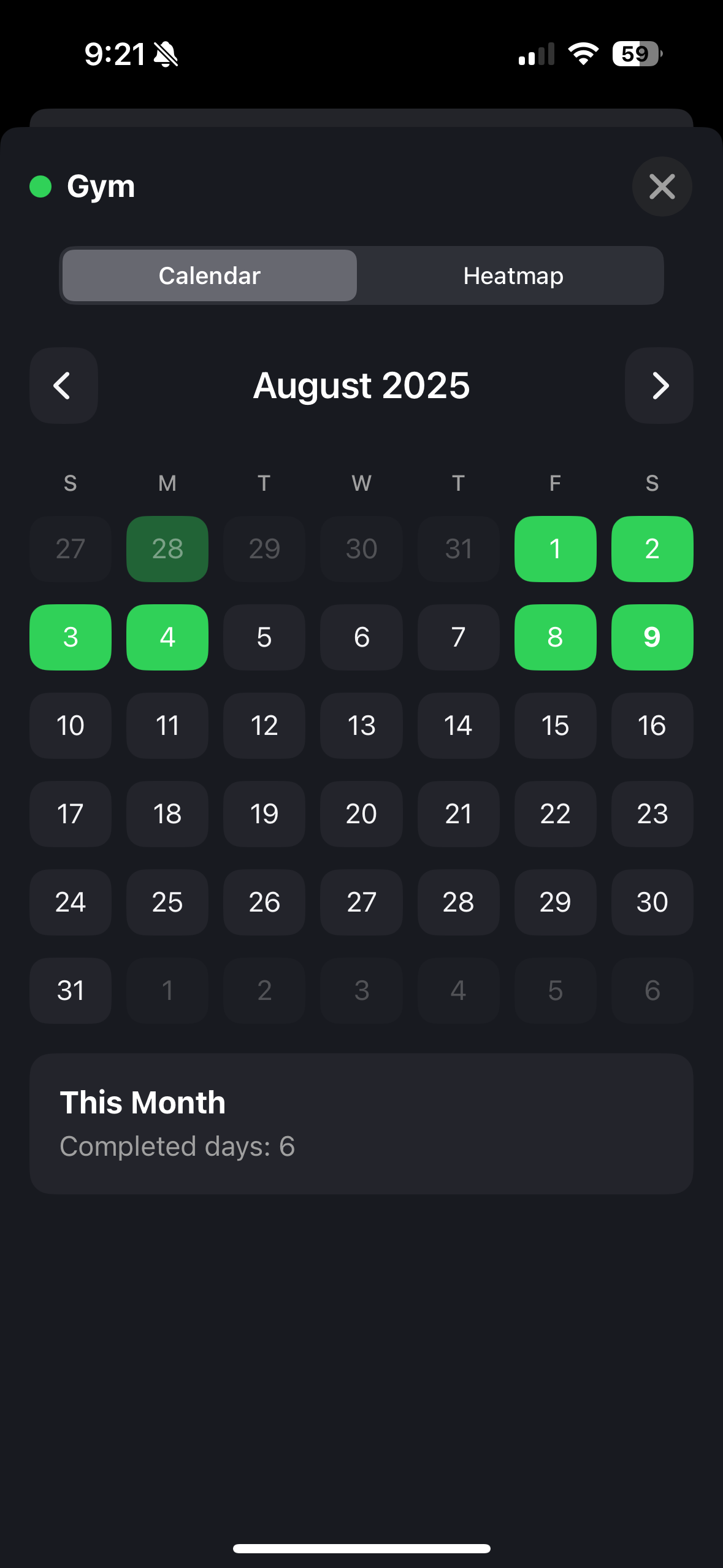This screenshot has width=723, height=1568.
Task: Toggle completion for August 5
Action: coord(264,637)
